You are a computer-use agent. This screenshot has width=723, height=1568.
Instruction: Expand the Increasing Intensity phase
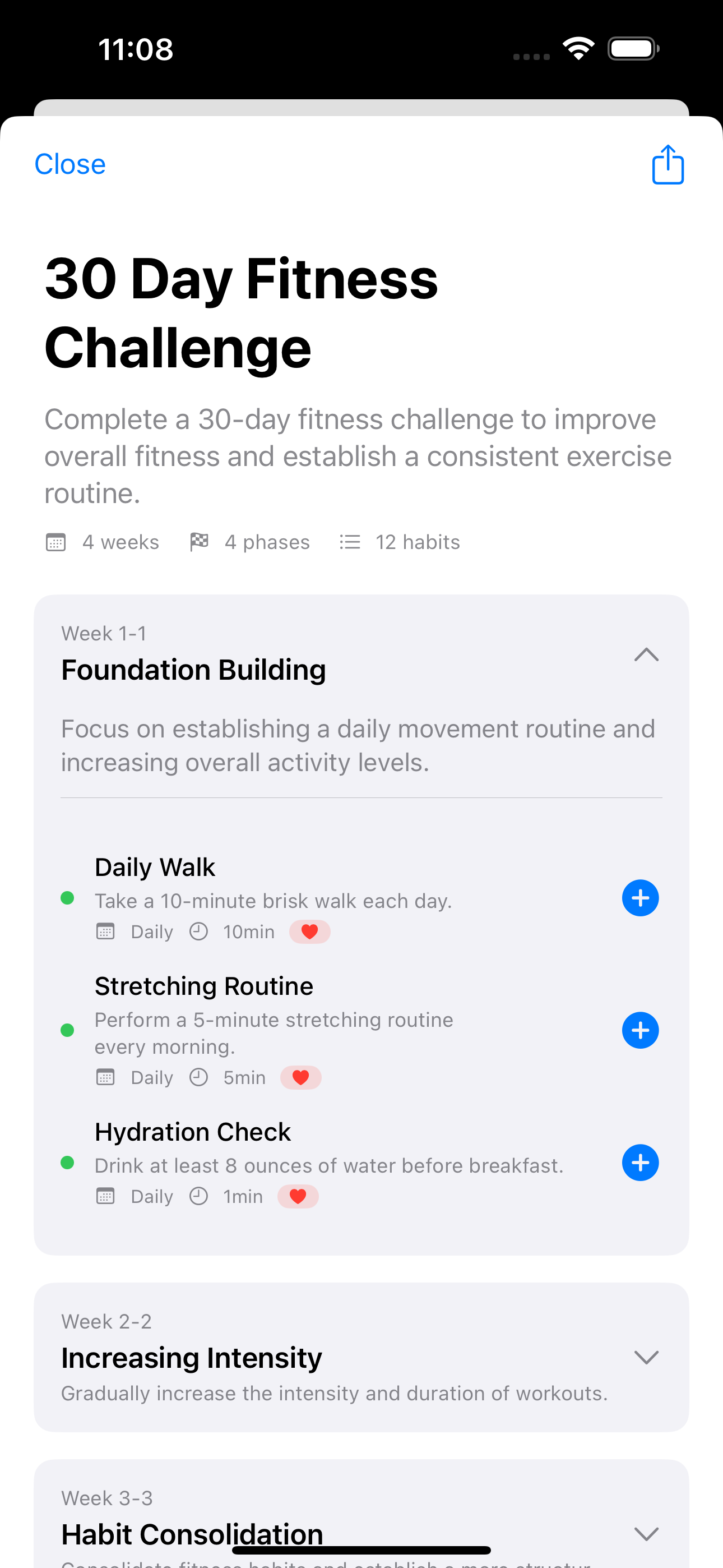(x=646, y=1357)
